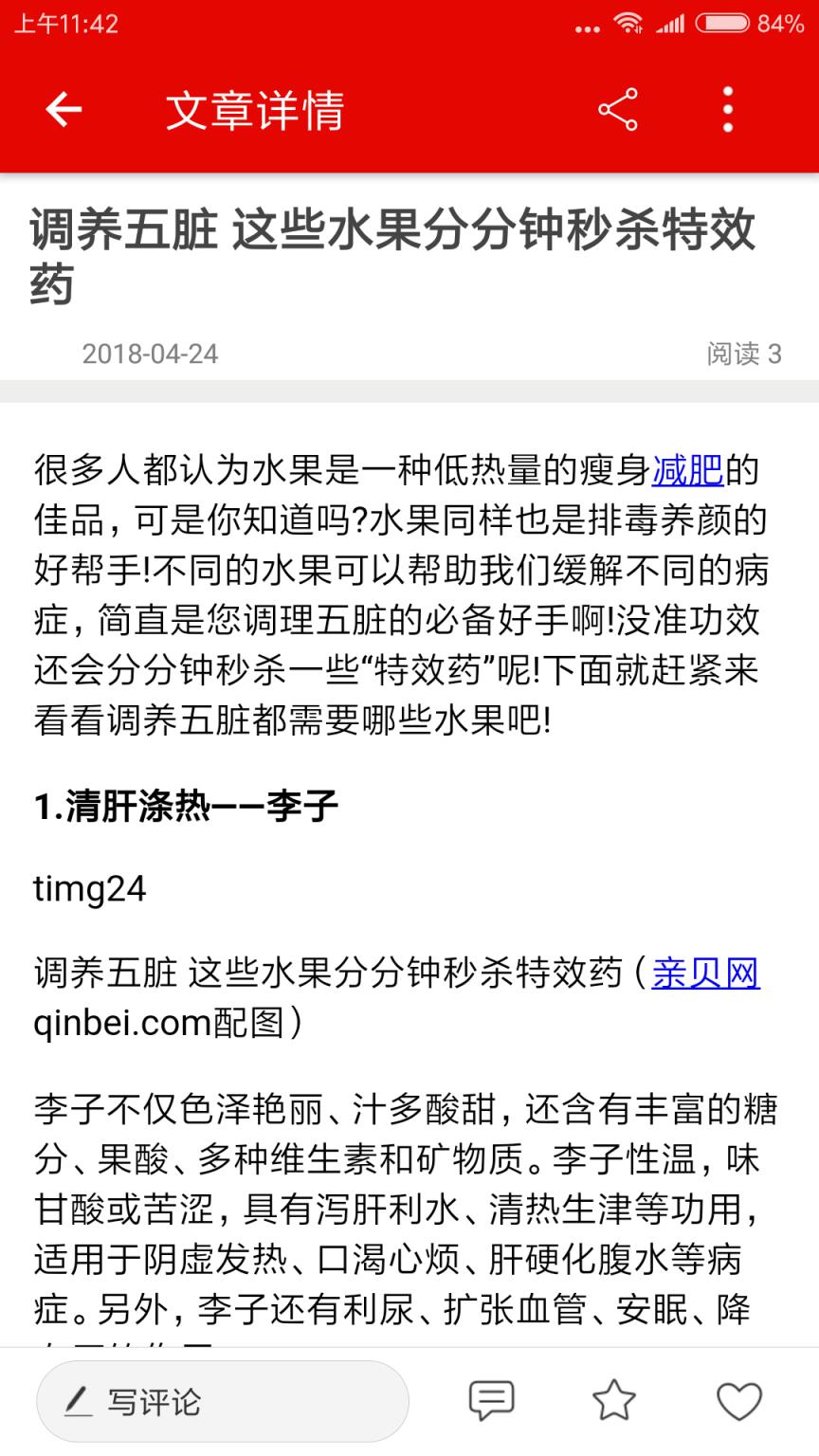
Task: Expand sharing options via share button
Action: (x=617, y=109)
